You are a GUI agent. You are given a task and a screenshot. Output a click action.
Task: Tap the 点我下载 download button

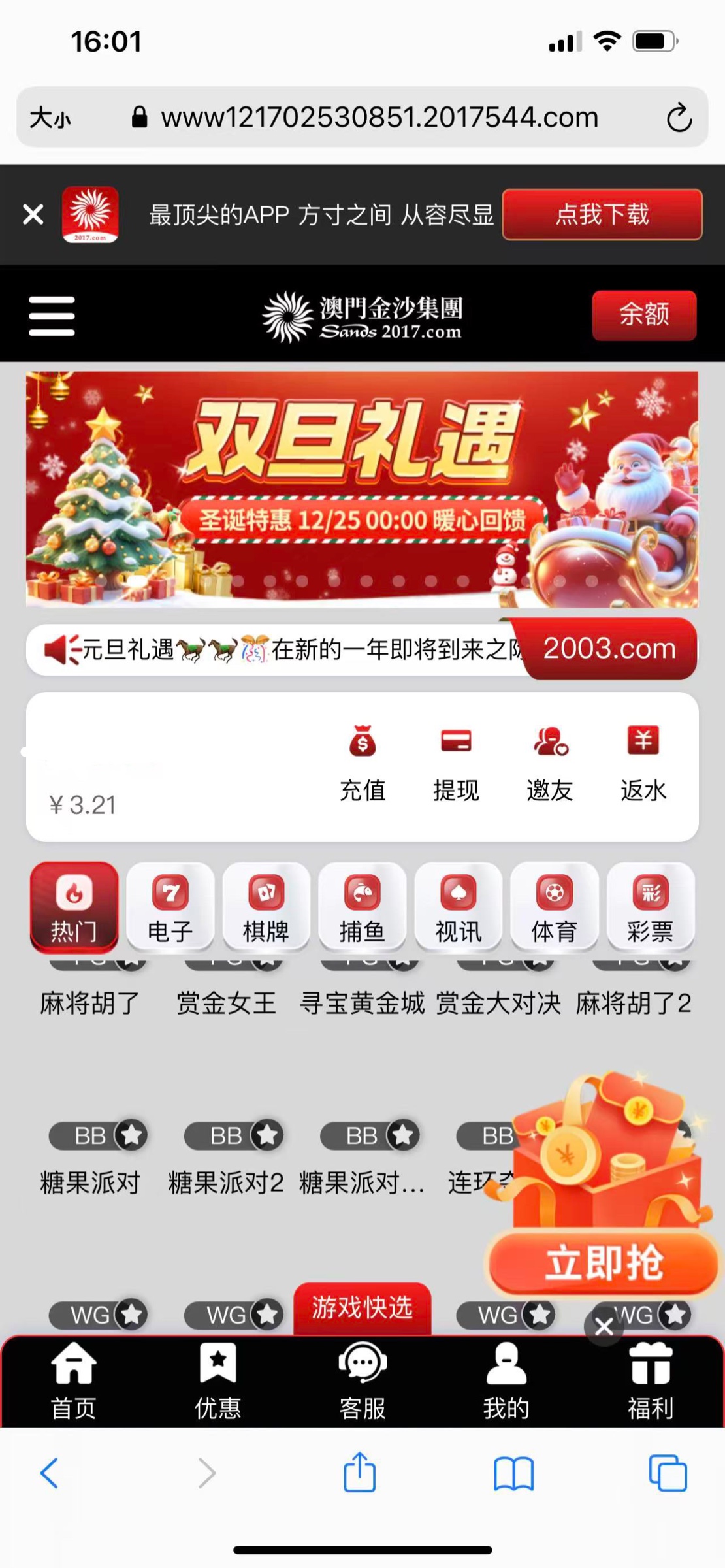(602, 214)
